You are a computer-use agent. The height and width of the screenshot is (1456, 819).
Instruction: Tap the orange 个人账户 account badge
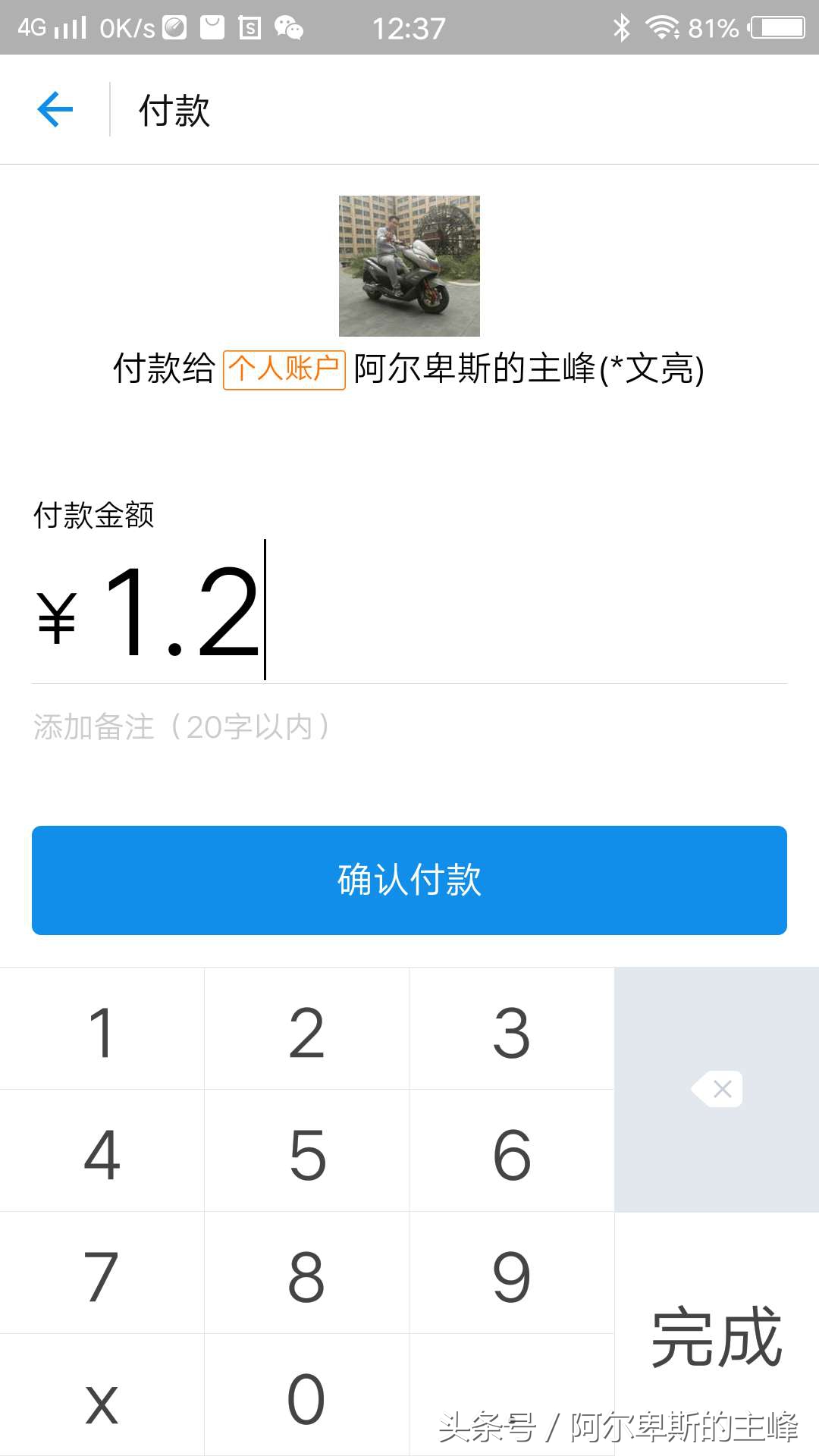[x=284, y=369]
